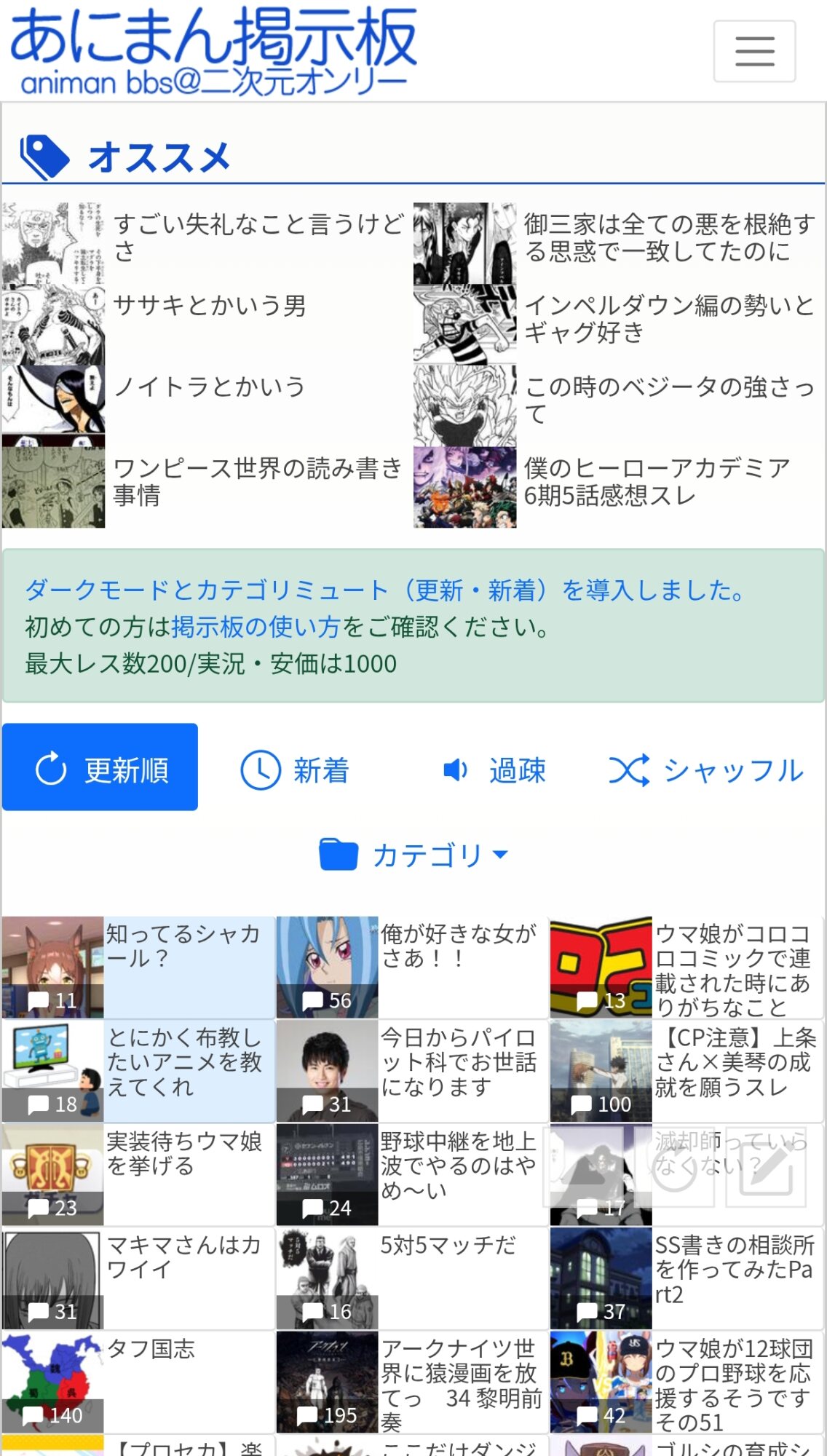Image resolution: width=827 pixels, height=1456 pixels.
Task: Switch to 新着 sorting
Action: 295,770
